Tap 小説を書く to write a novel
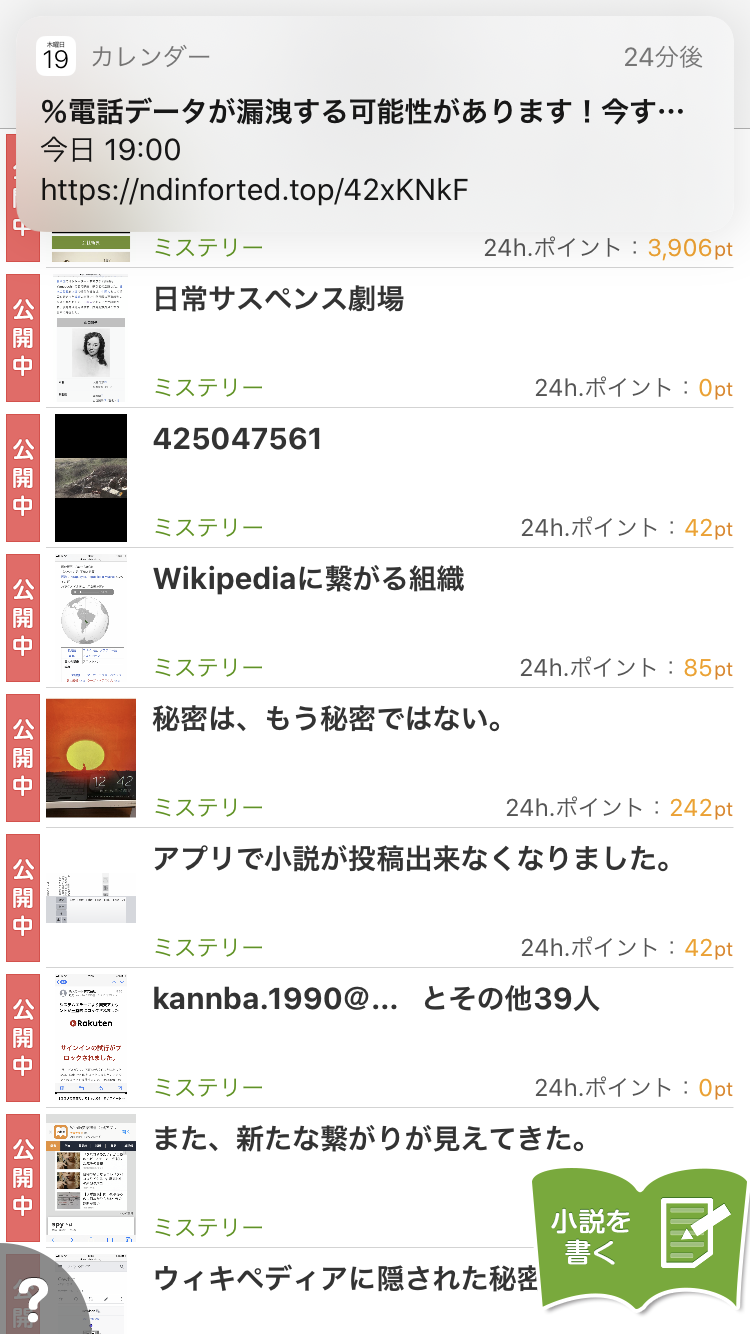This screenshot has width=750, height=1334. [640, 1238]
